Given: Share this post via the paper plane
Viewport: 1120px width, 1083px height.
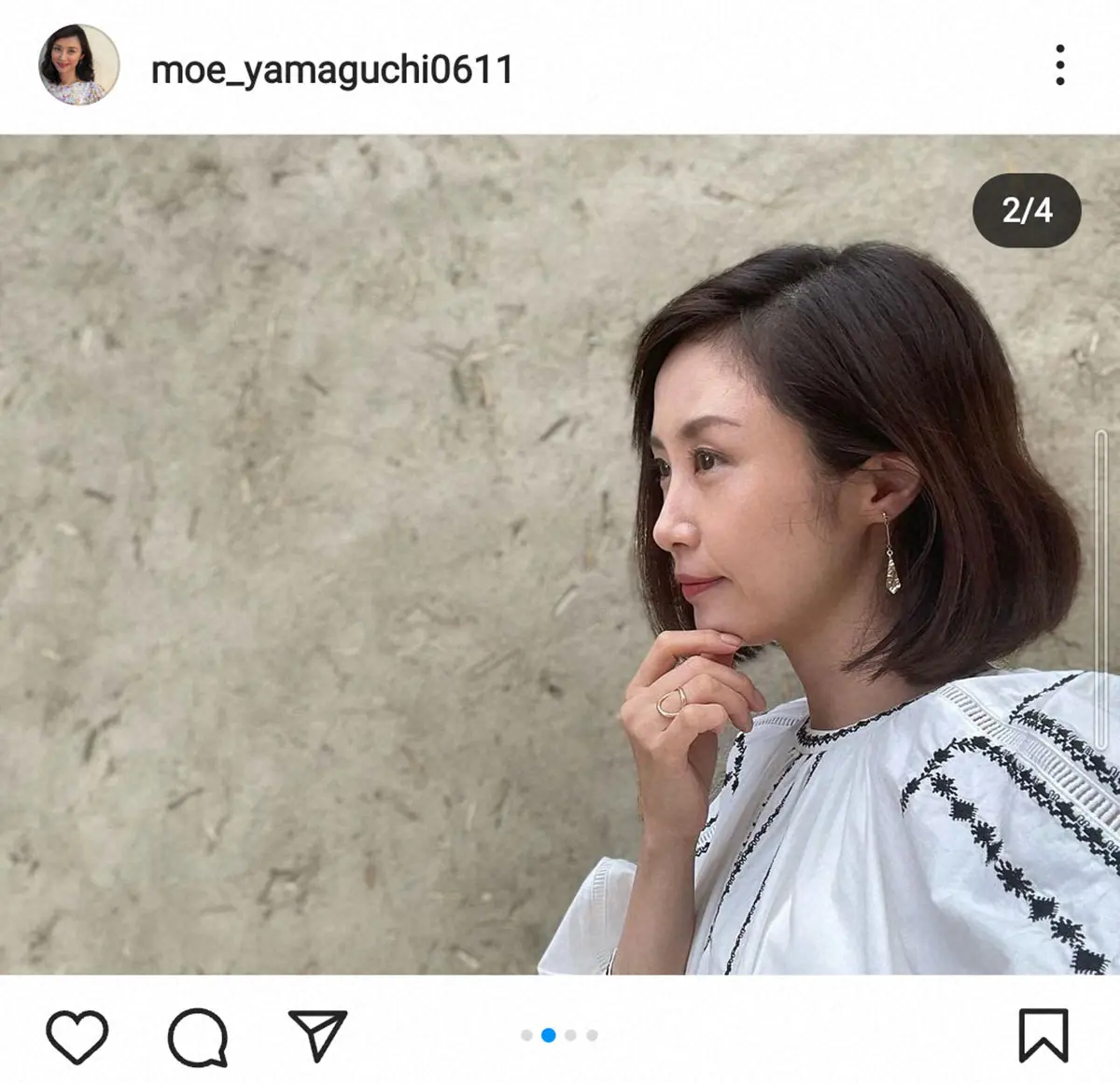Looking at the screenshot, I should coord(317,1034).
